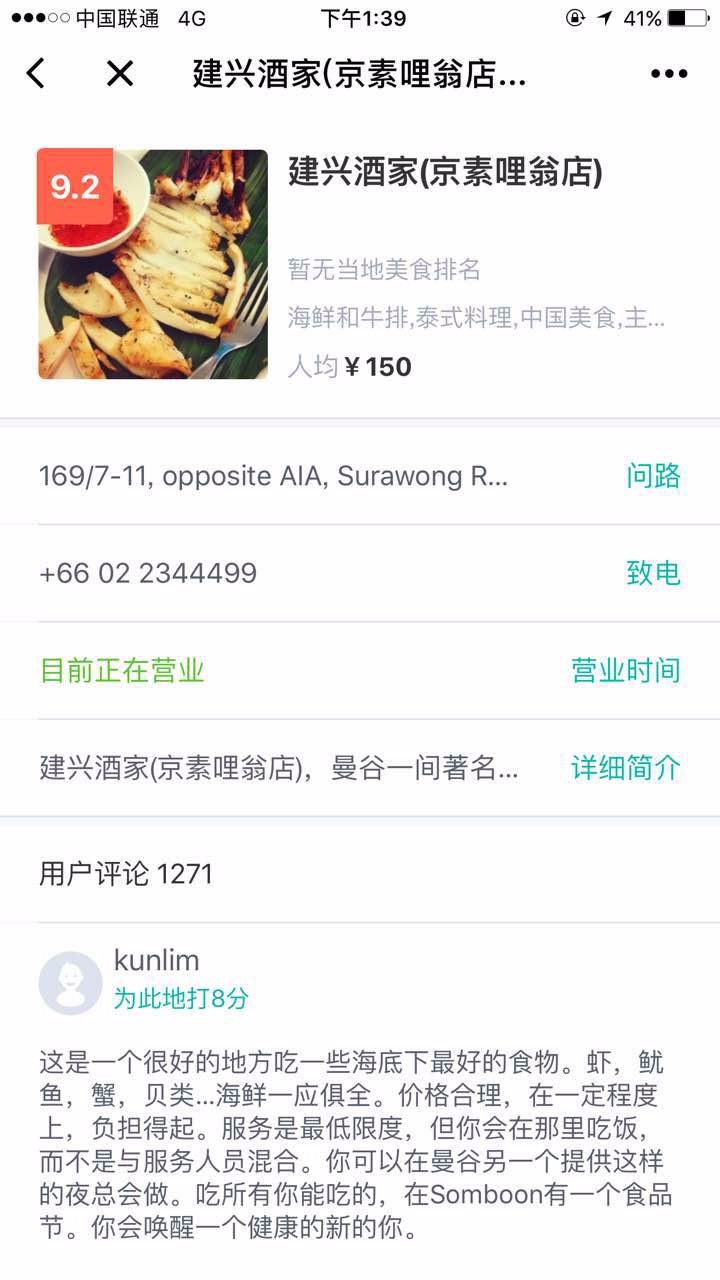
Task: Tap 问路 to get directions
Action: [x=653, y=476]
